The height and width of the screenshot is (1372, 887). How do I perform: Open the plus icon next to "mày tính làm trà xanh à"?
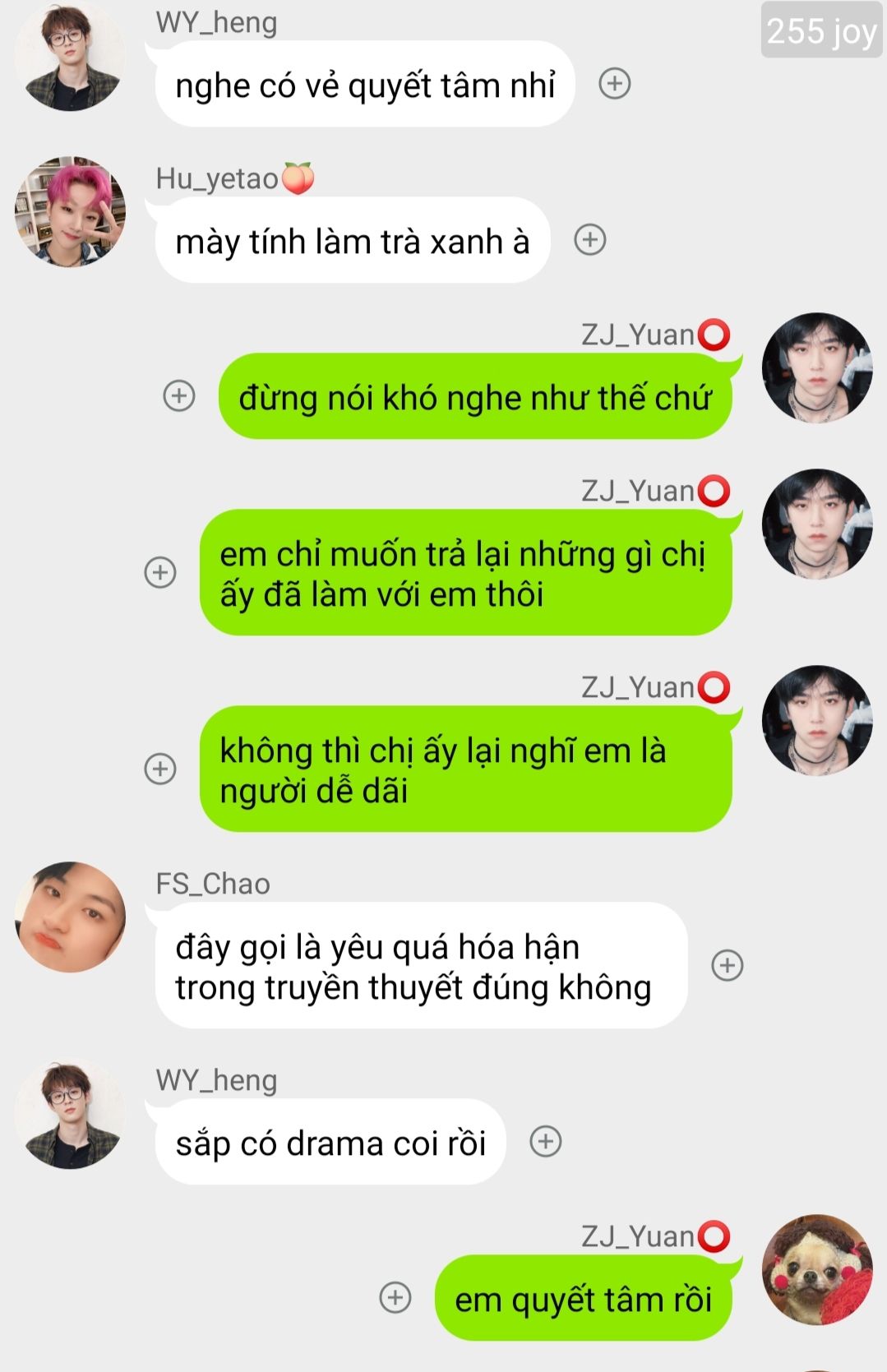coord(589,239)
